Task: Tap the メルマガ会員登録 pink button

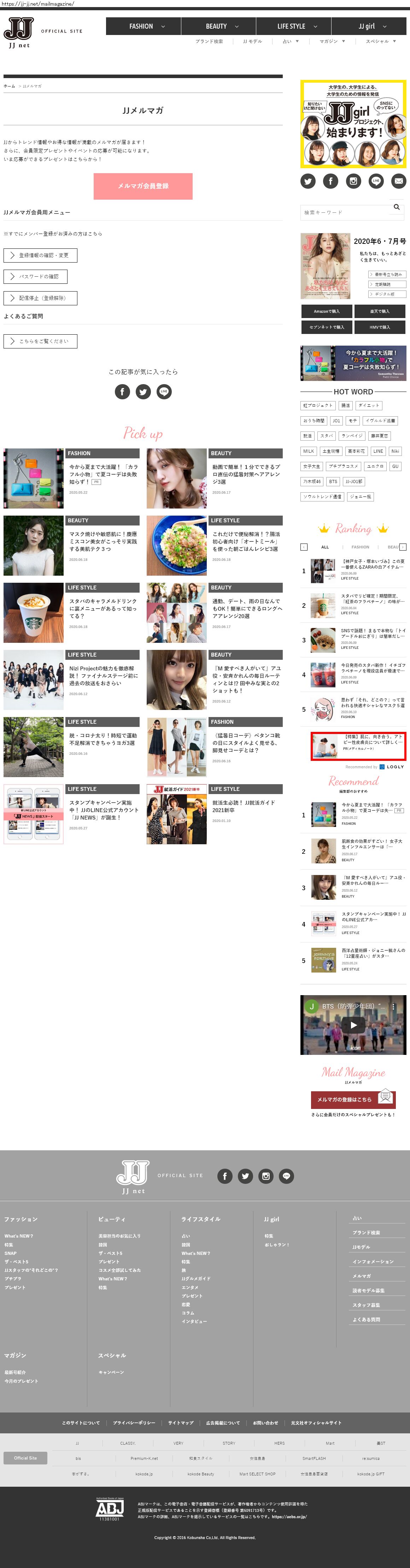Action: point(143,186)
